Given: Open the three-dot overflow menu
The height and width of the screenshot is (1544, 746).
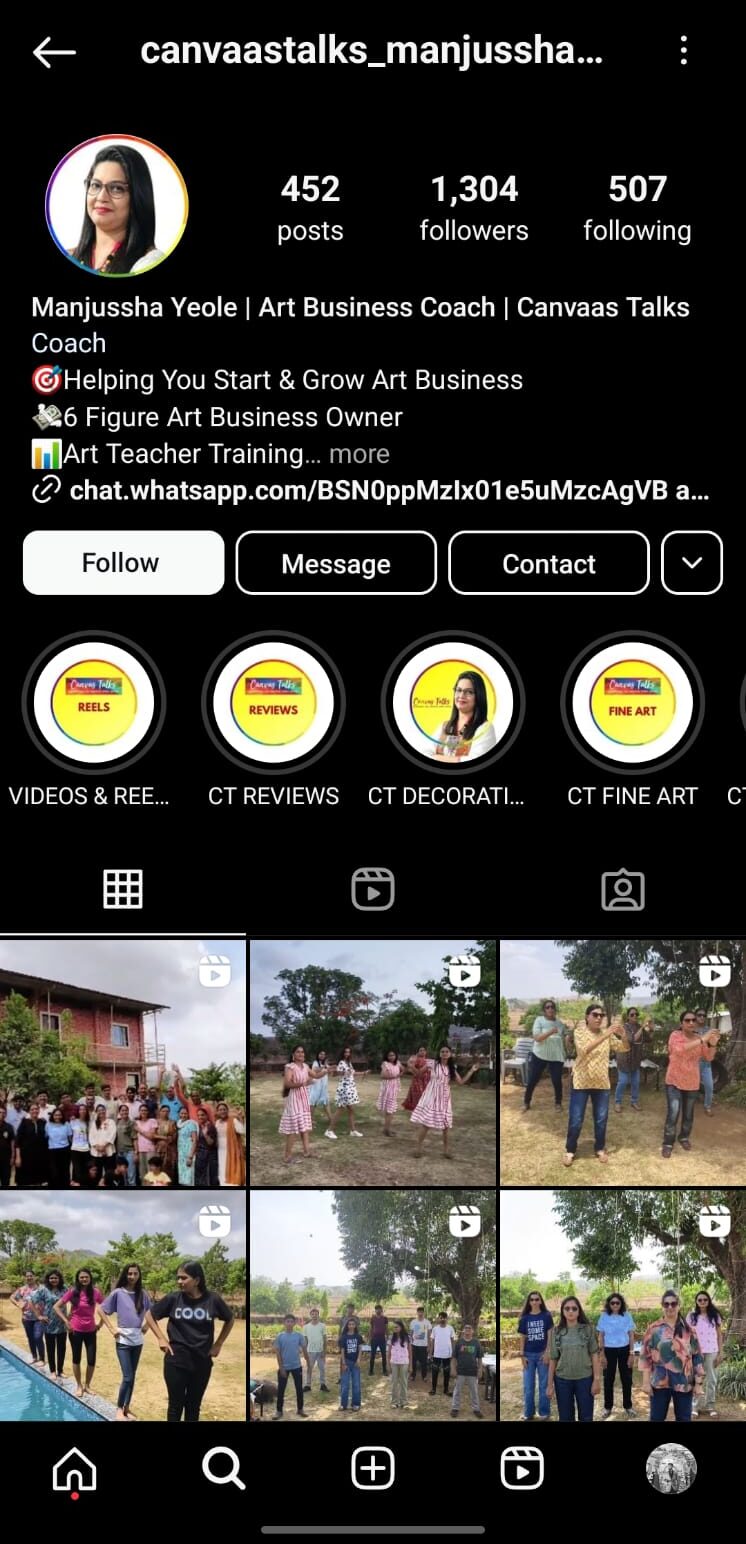Looking at the screenshot, I should click(684, 51).
